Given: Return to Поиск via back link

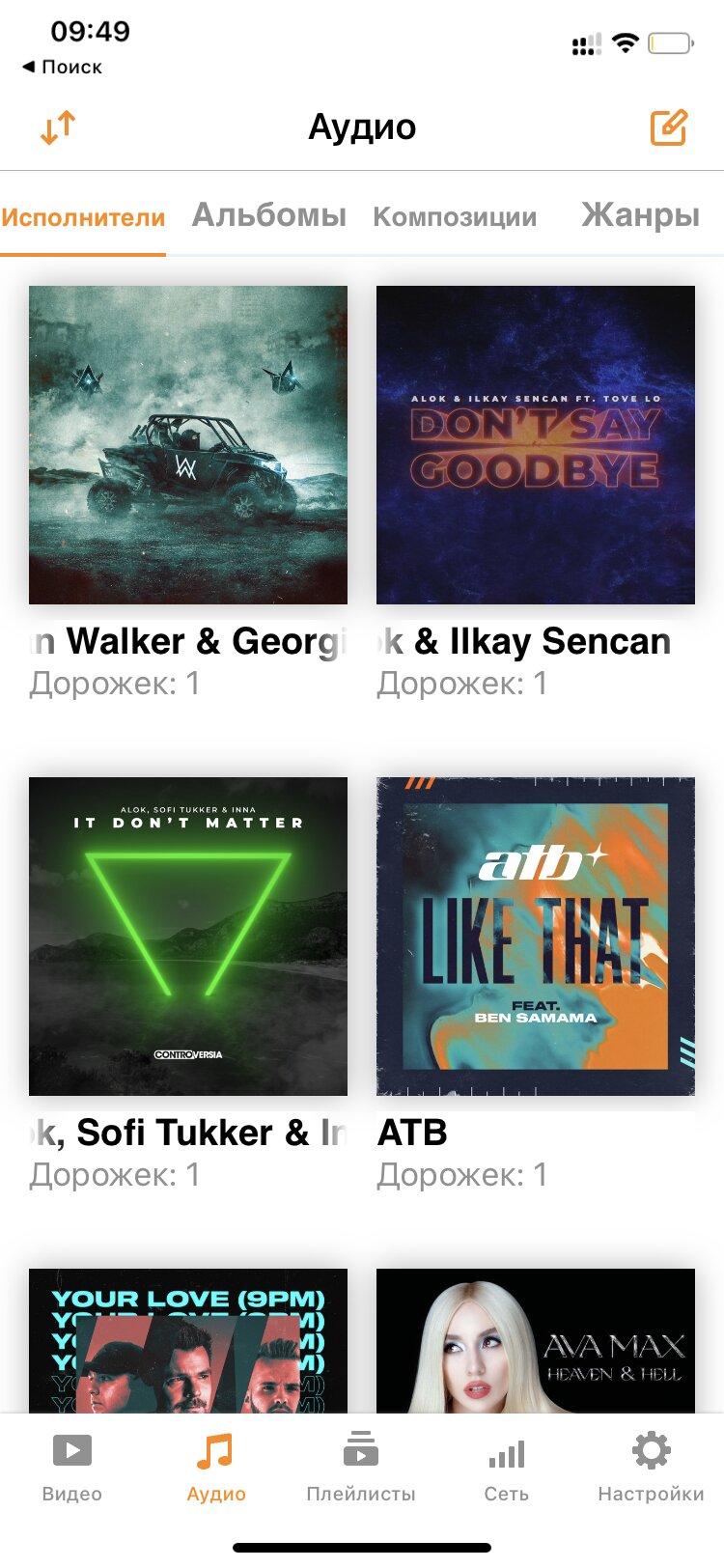Looking at the screenshot, I should click(x=62, y=67).
